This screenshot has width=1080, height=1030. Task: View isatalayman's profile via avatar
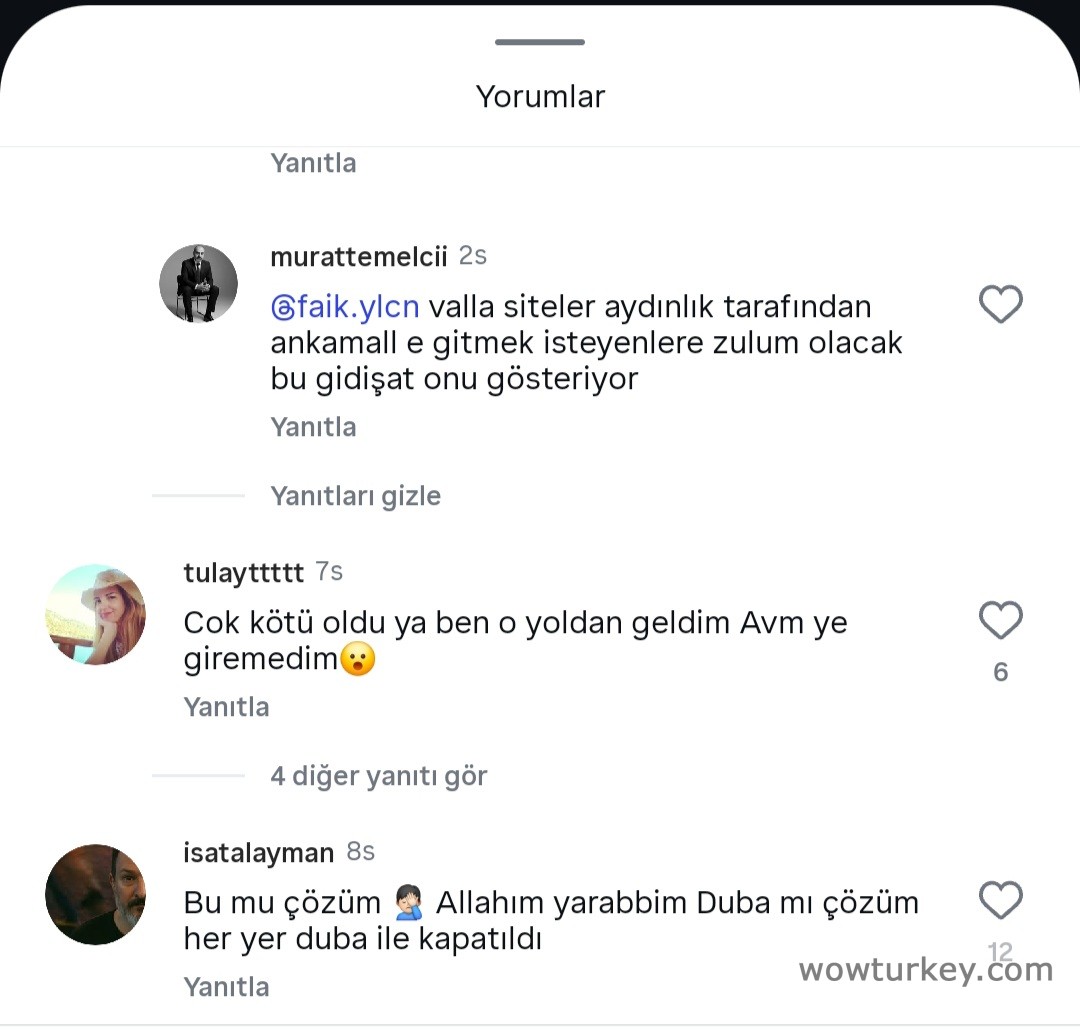point(96,894)
